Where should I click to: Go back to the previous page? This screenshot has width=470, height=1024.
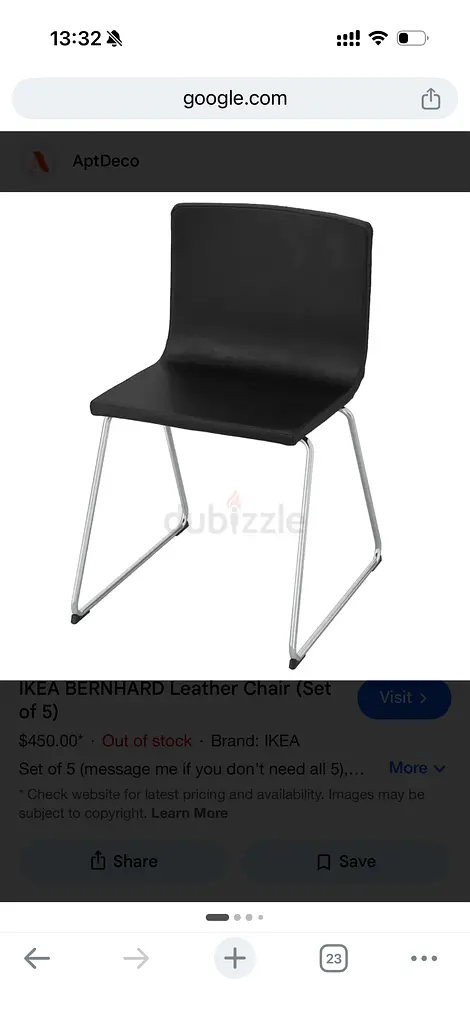pyautogui.click(x=37, y=958)
